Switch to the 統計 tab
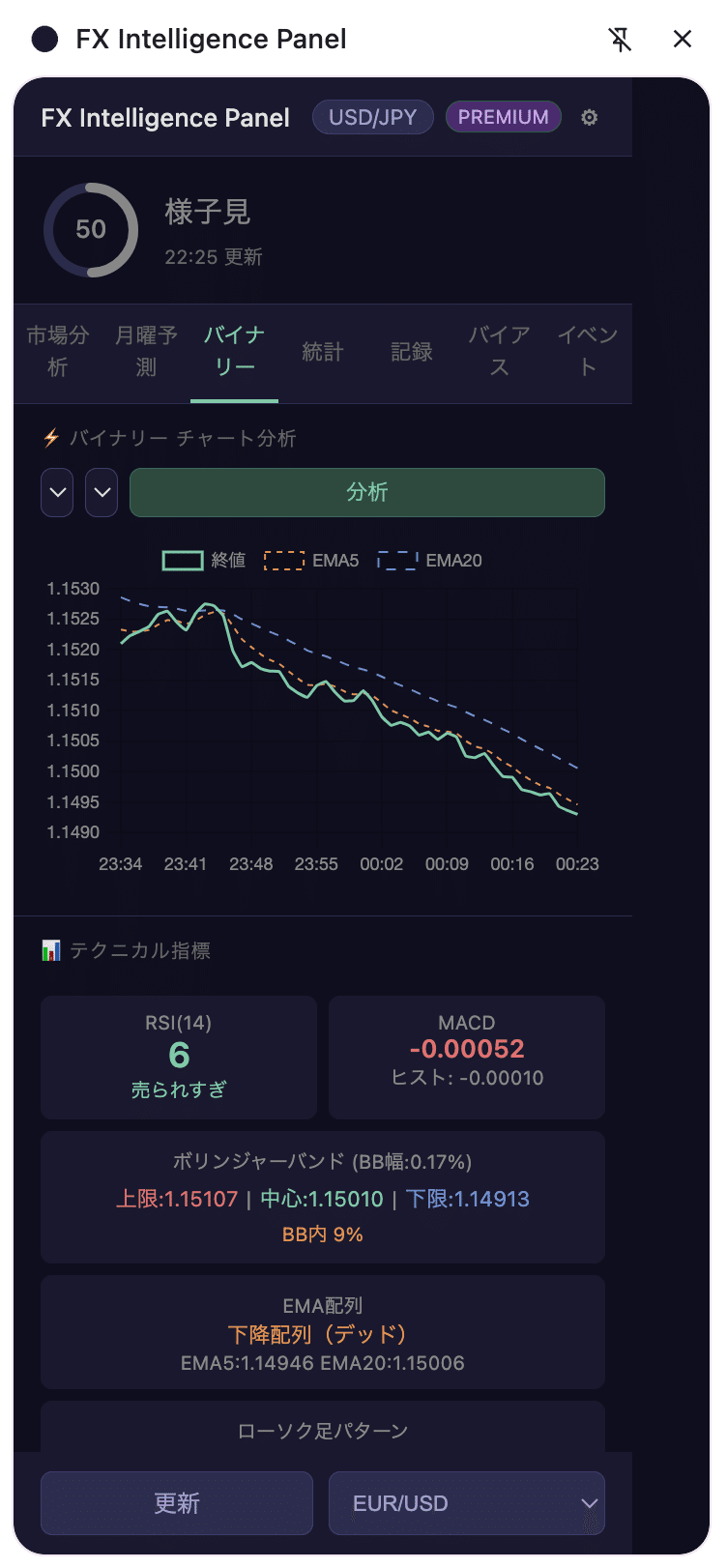The height and width of the screenshot is (1568, 727). click(323, 352)
